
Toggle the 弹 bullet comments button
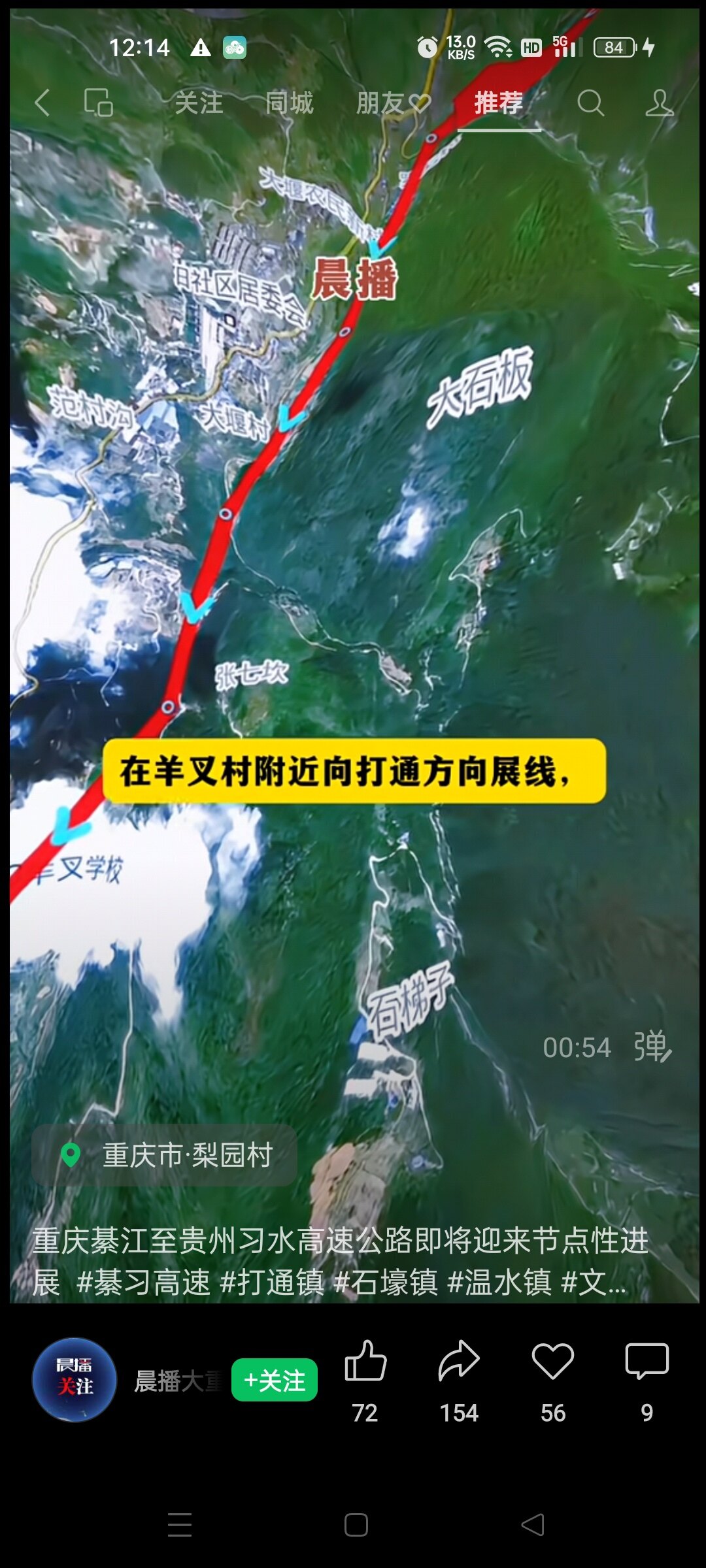pyautogui.click(x=652, y=1047)
